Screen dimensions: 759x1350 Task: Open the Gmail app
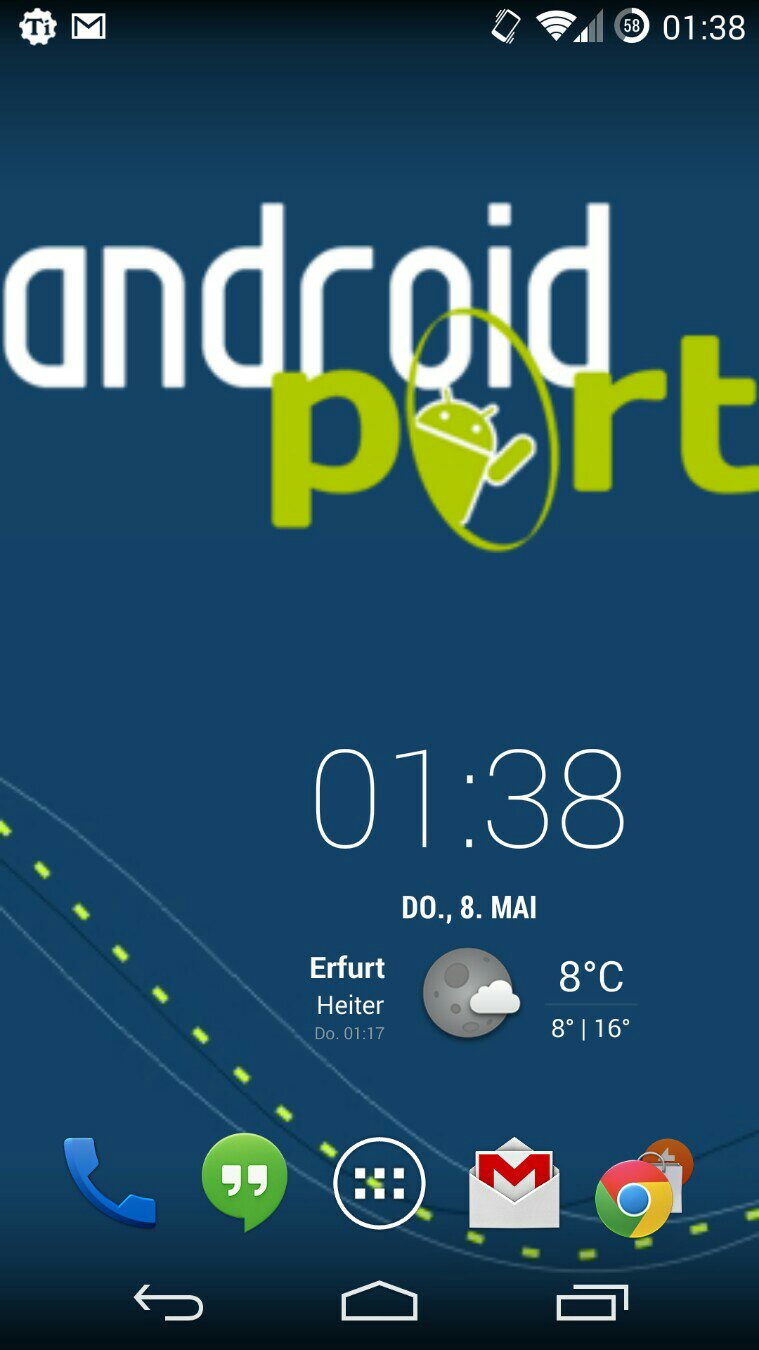pos(514,1183)
